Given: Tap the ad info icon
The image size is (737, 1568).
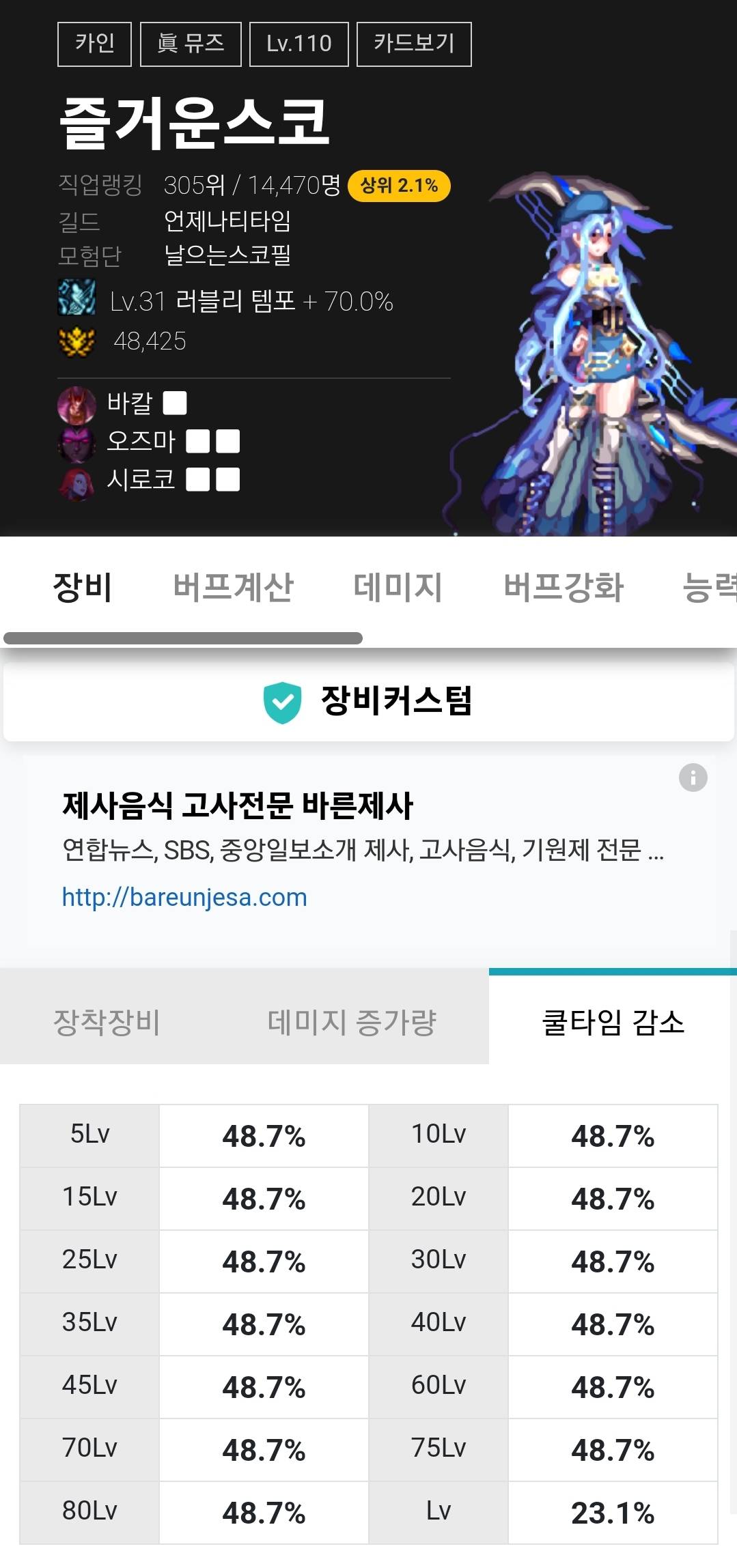Looking at the screenshot, I should pos(693,778).
